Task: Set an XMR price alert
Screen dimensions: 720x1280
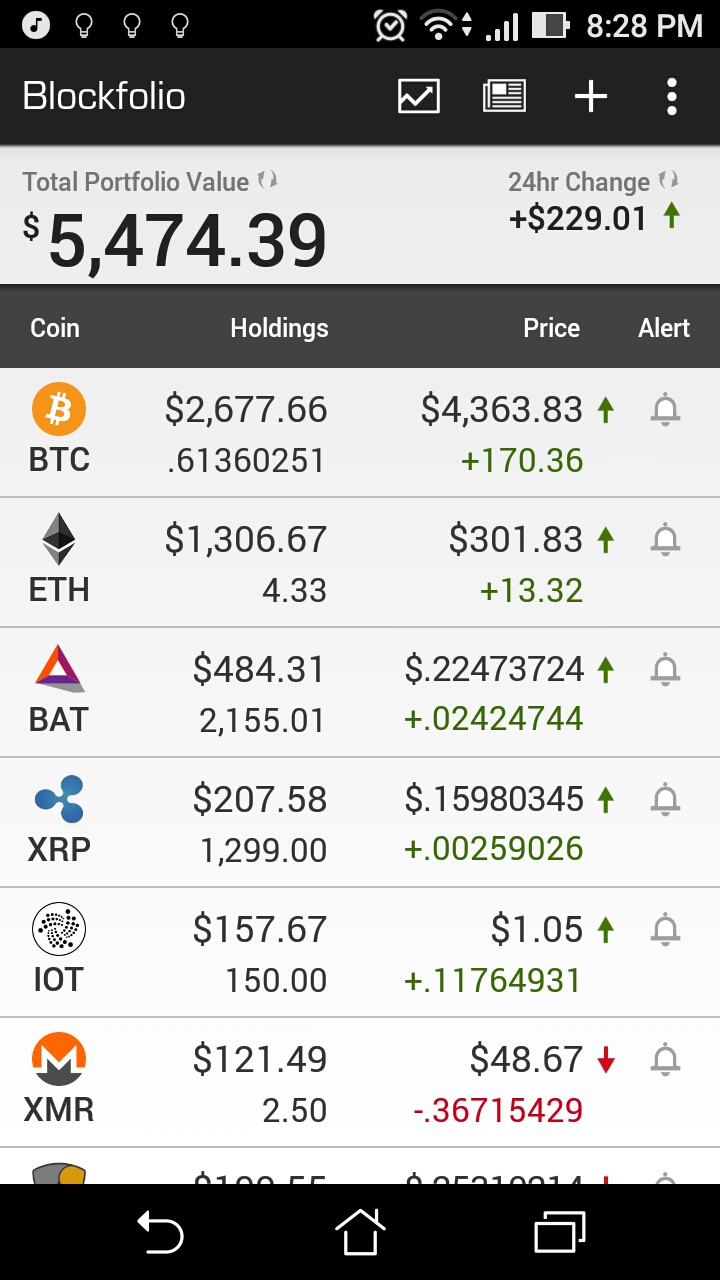Action: tap(665, 1058)
